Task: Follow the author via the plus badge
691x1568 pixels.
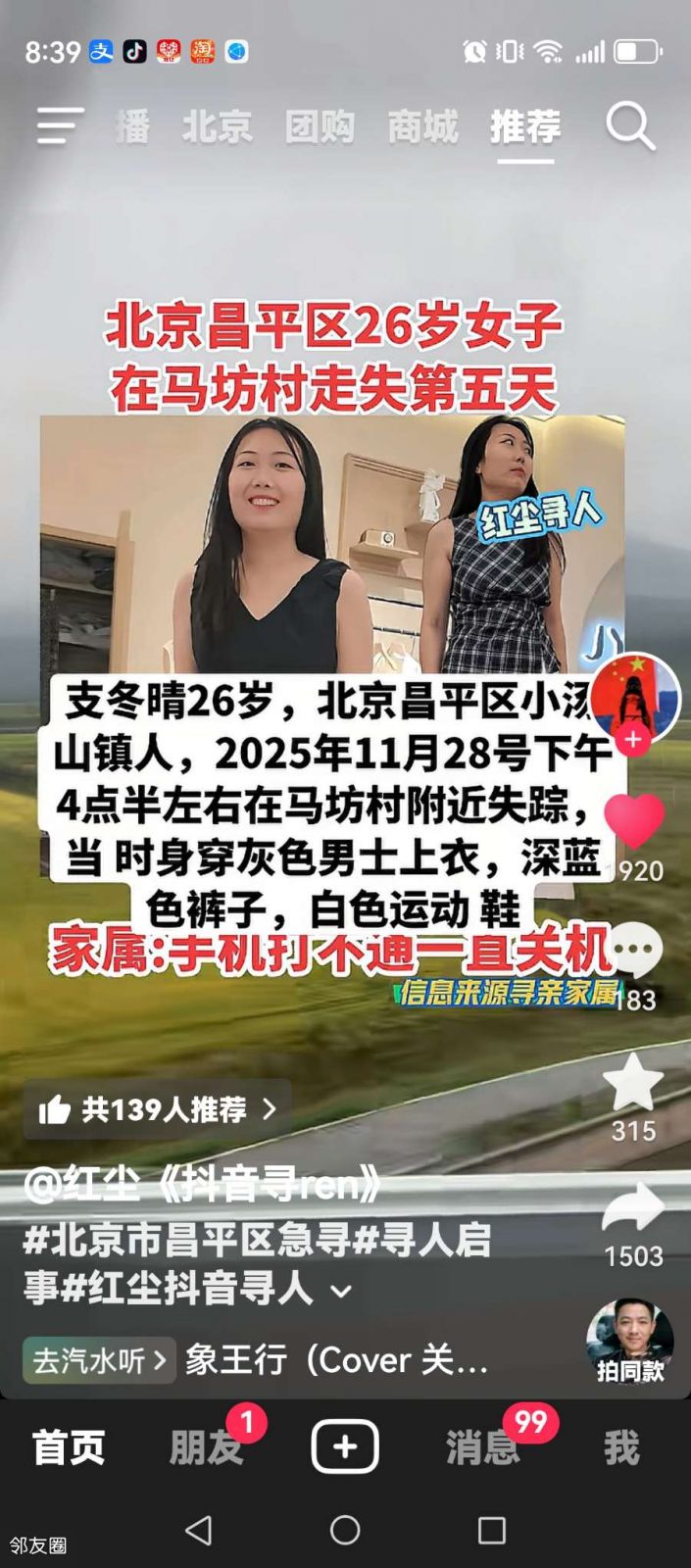Action: (x=633, y=740)
